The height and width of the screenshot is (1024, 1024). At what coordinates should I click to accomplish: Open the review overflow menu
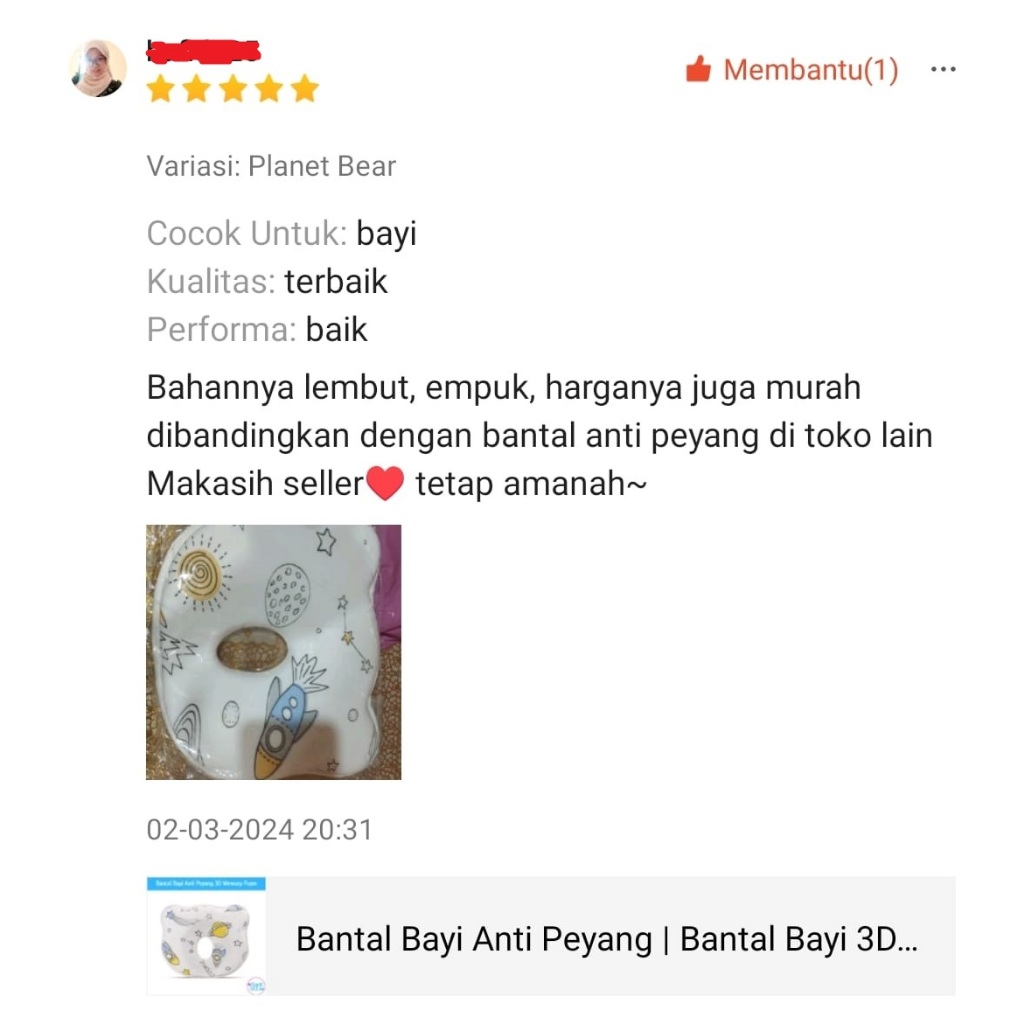click(x=942, y=70)
